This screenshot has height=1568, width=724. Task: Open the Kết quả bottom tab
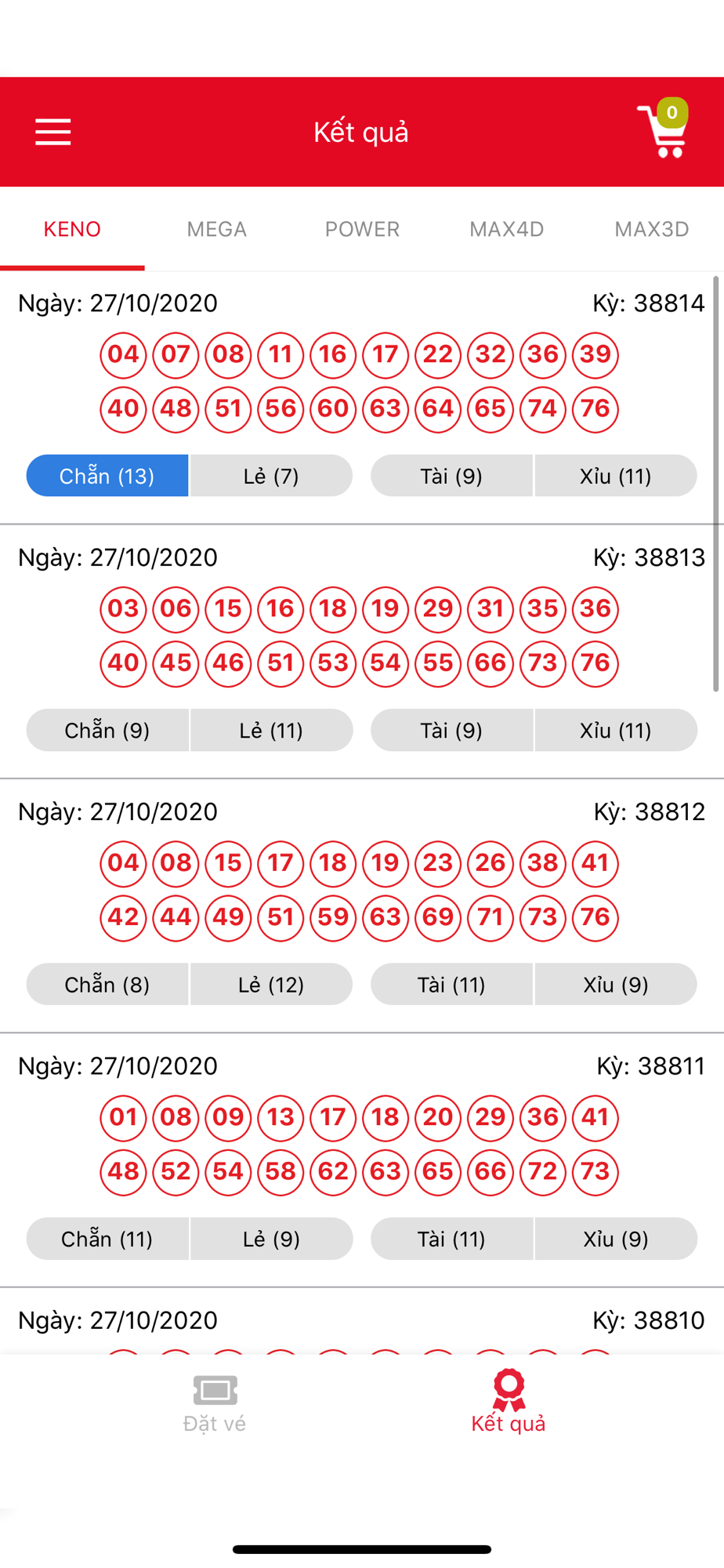pos(509,1403)
